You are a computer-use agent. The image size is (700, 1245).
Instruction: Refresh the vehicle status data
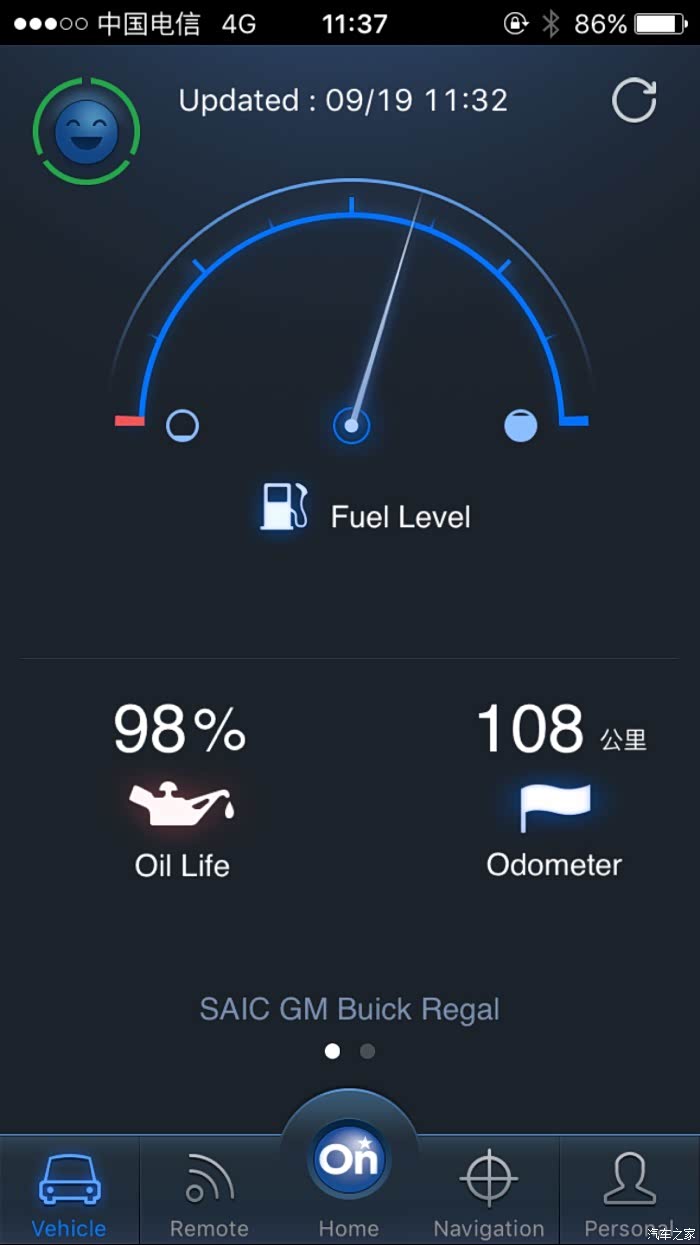point(634,101)
